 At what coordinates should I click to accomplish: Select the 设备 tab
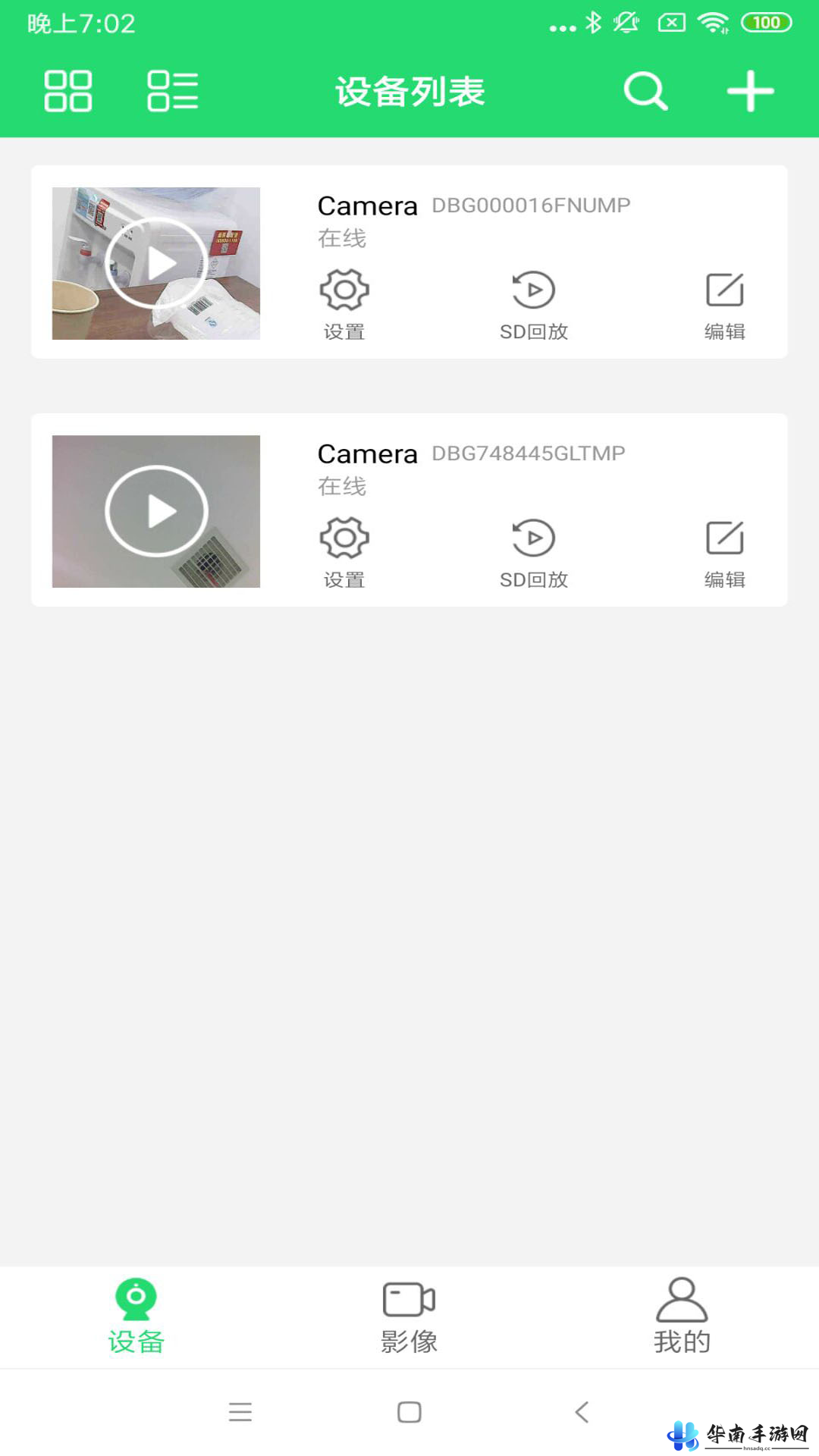tap(136, 1317)
